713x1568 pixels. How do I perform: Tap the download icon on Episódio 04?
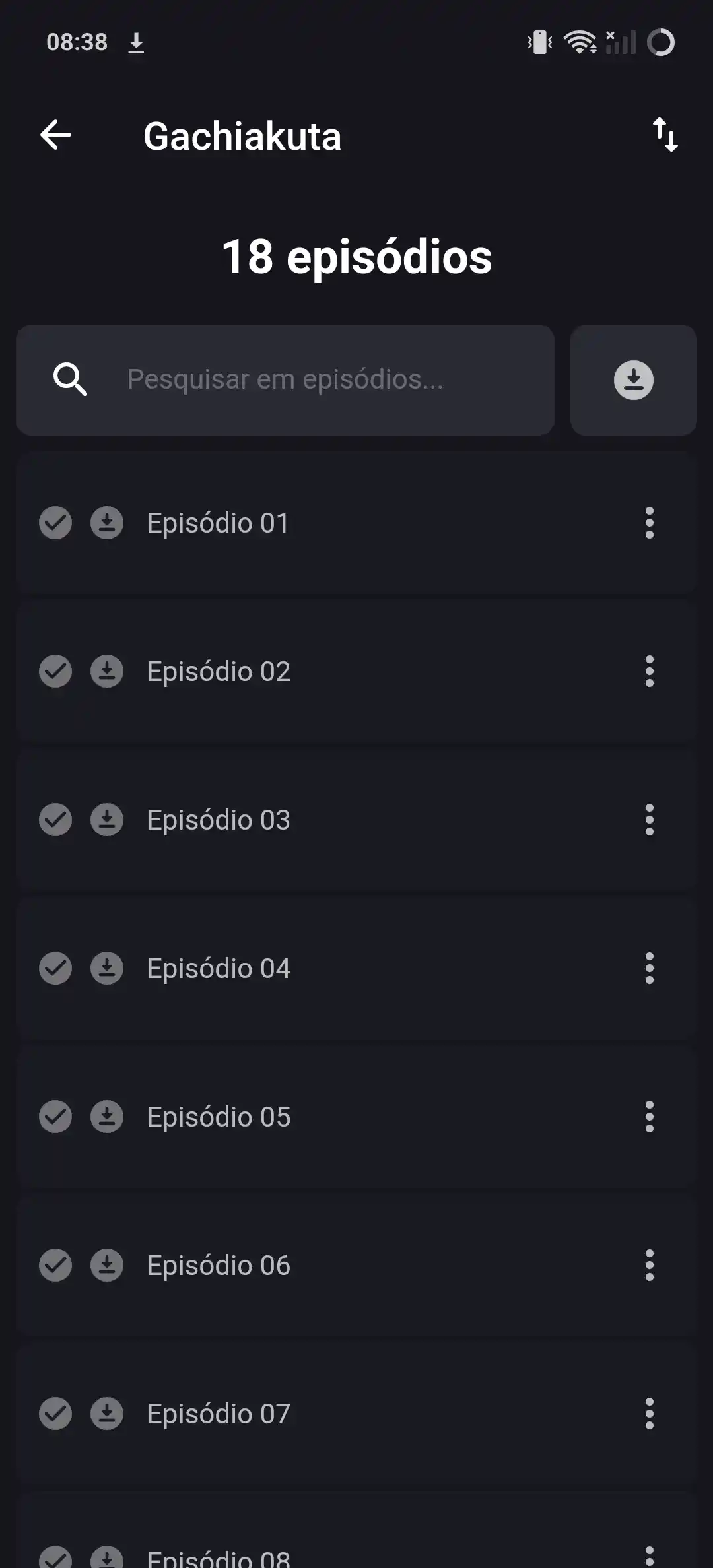(x=107, y=968)
